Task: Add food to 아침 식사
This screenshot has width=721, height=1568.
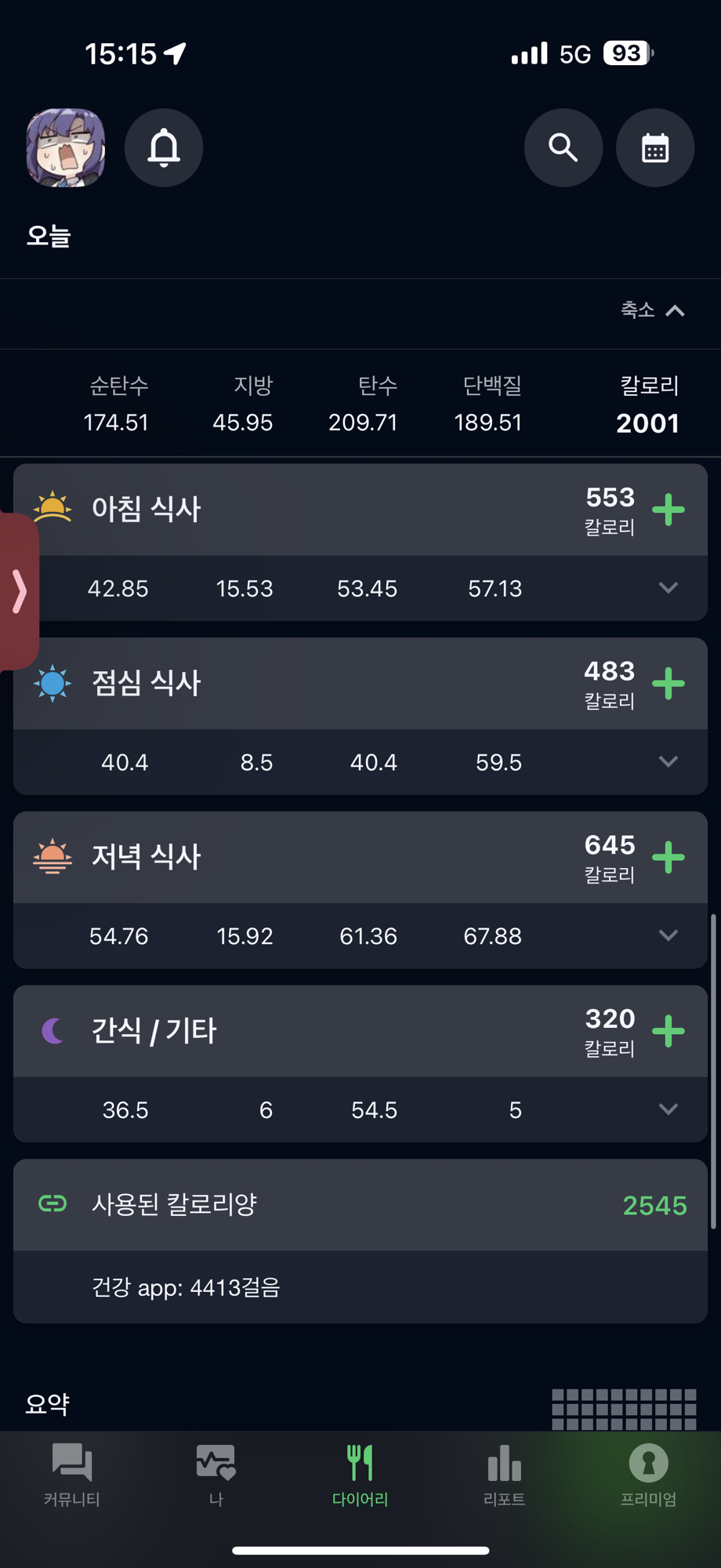Action: click(668, 510)
